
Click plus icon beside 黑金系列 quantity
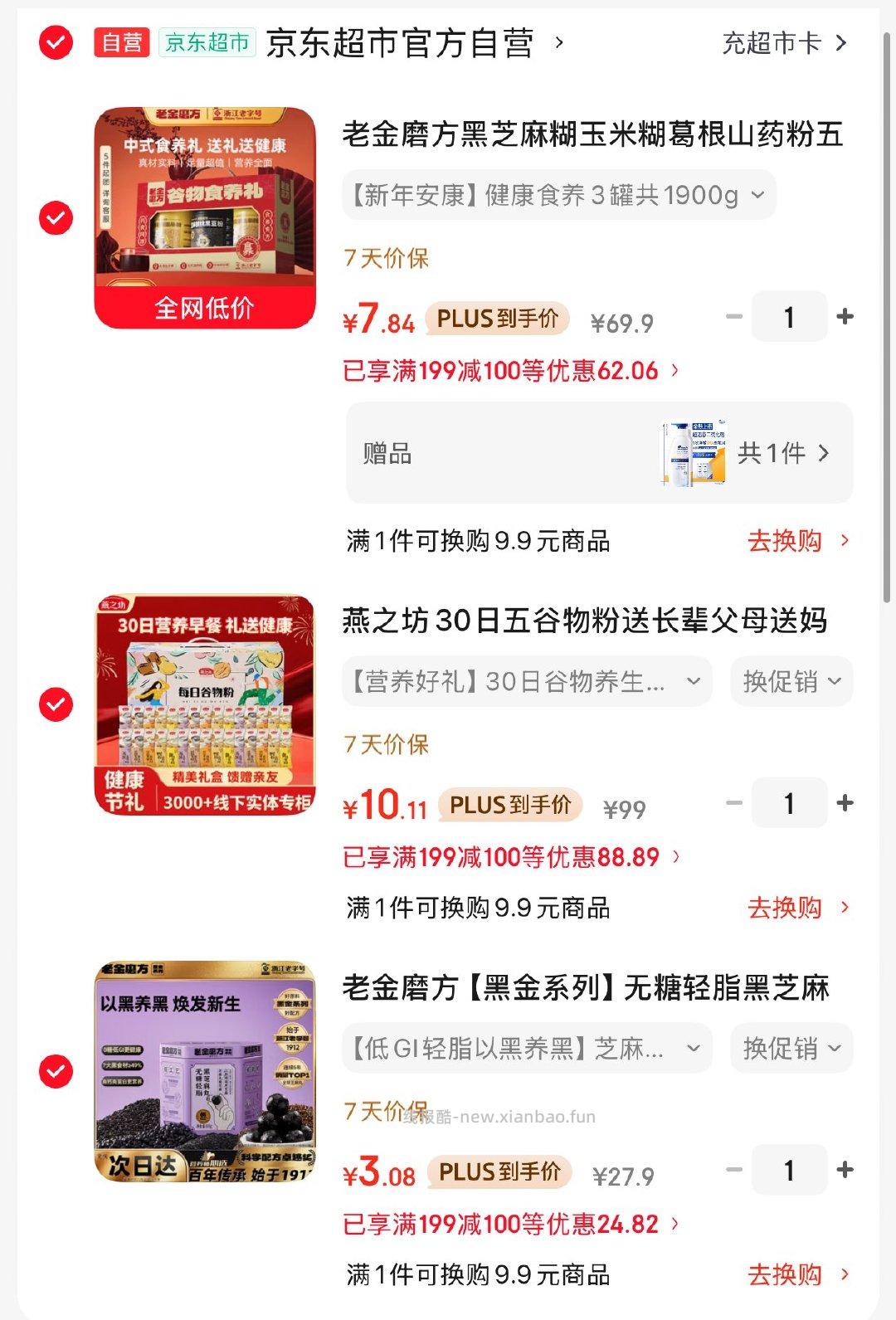pyautogui.click(x=845, y=1170)
